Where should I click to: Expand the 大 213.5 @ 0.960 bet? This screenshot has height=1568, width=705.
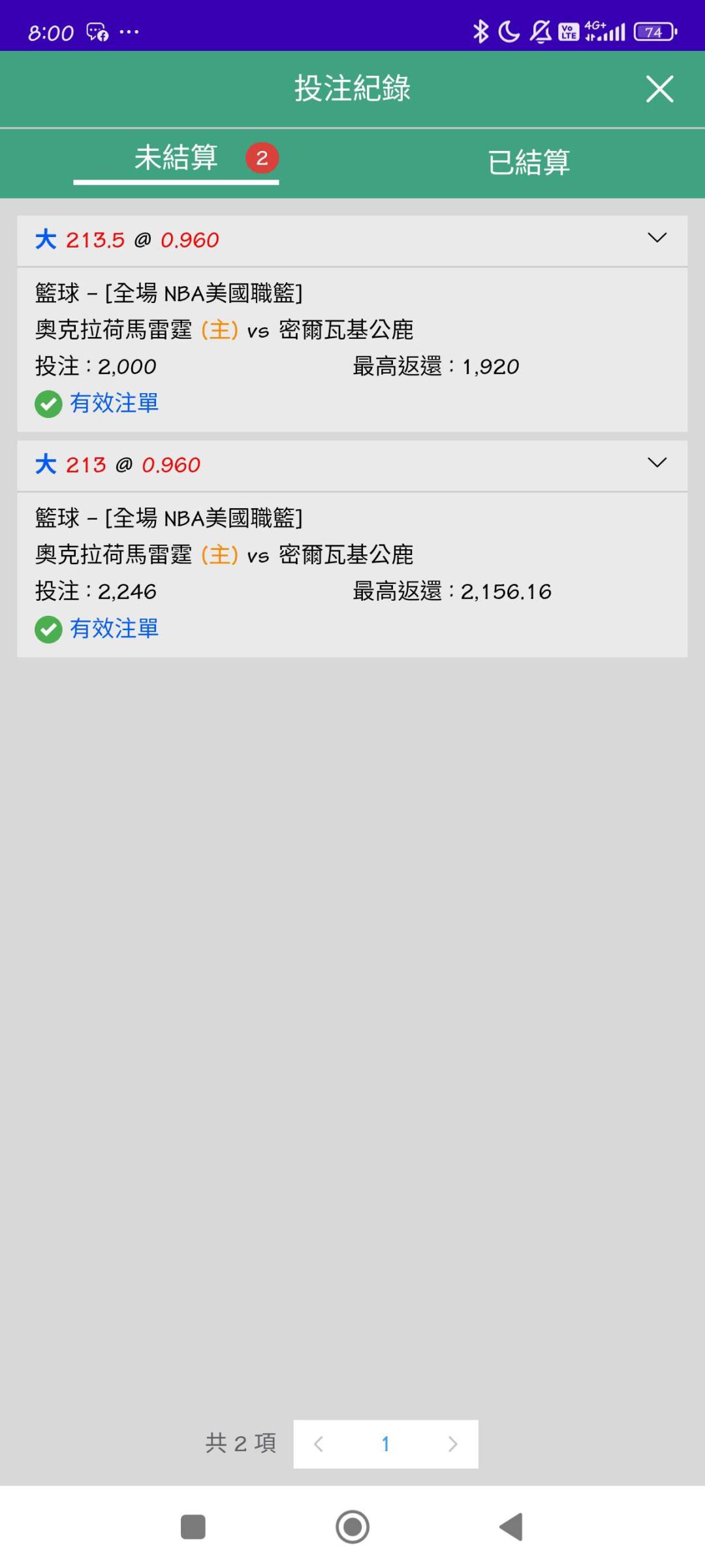[x=657, y=238]
